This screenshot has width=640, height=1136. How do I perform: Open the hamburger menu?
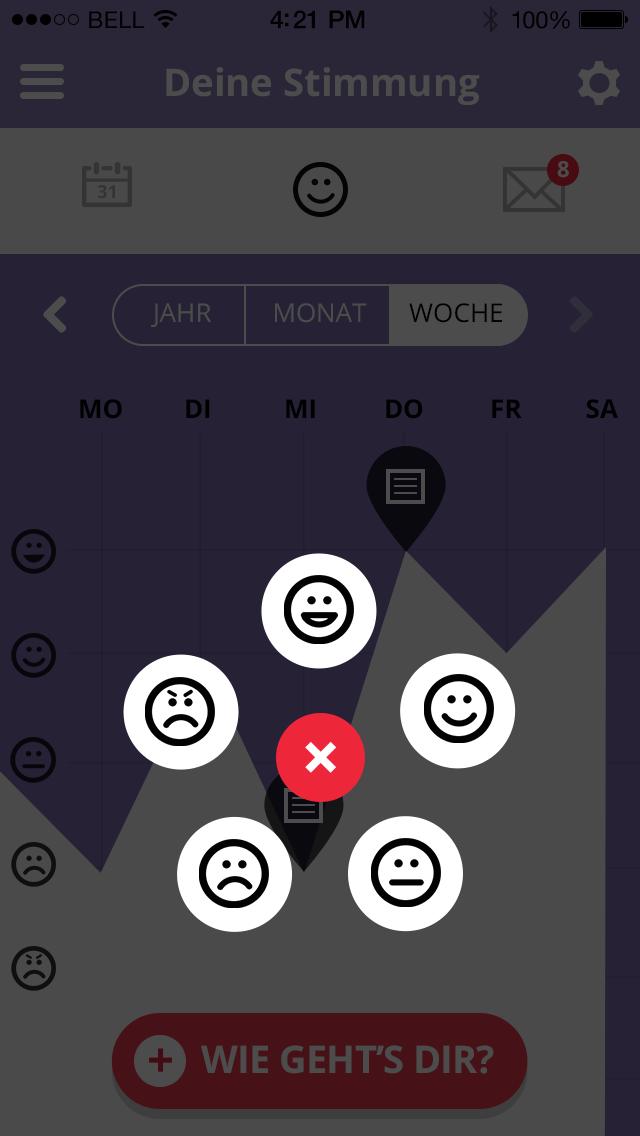(42, 82)
